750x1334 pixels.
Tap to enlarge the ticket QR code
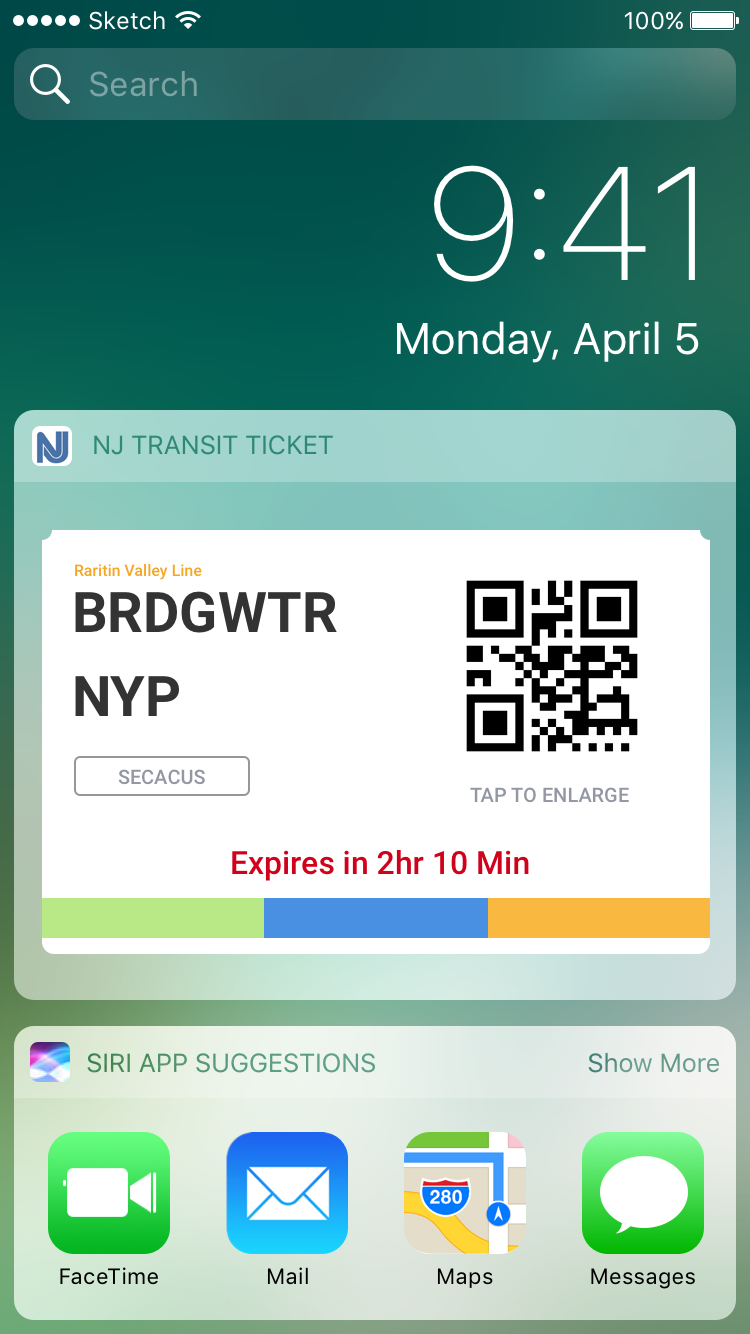coord(552,666)
